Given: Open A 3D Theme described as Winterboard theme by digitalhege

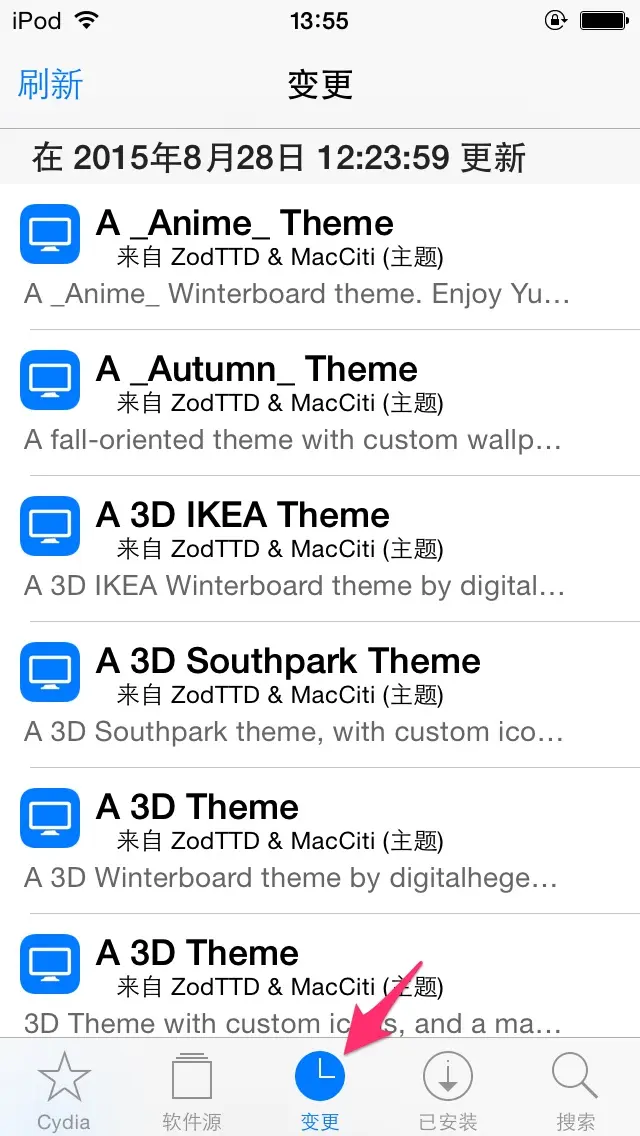Looking at the screenshot, I should pos(320,841).
